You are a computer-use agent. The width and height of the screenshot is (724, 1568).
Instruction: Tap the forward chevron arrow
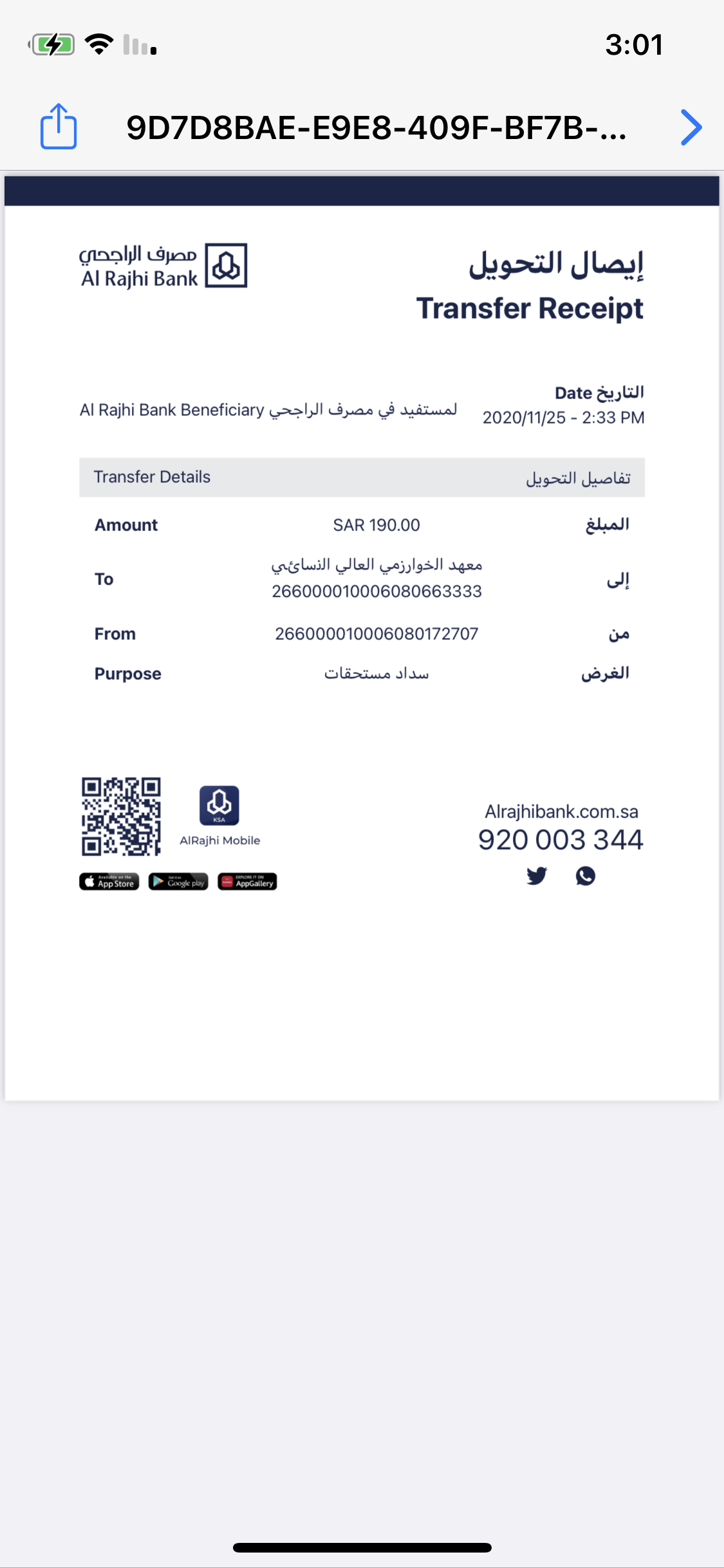tap(691, 127)
